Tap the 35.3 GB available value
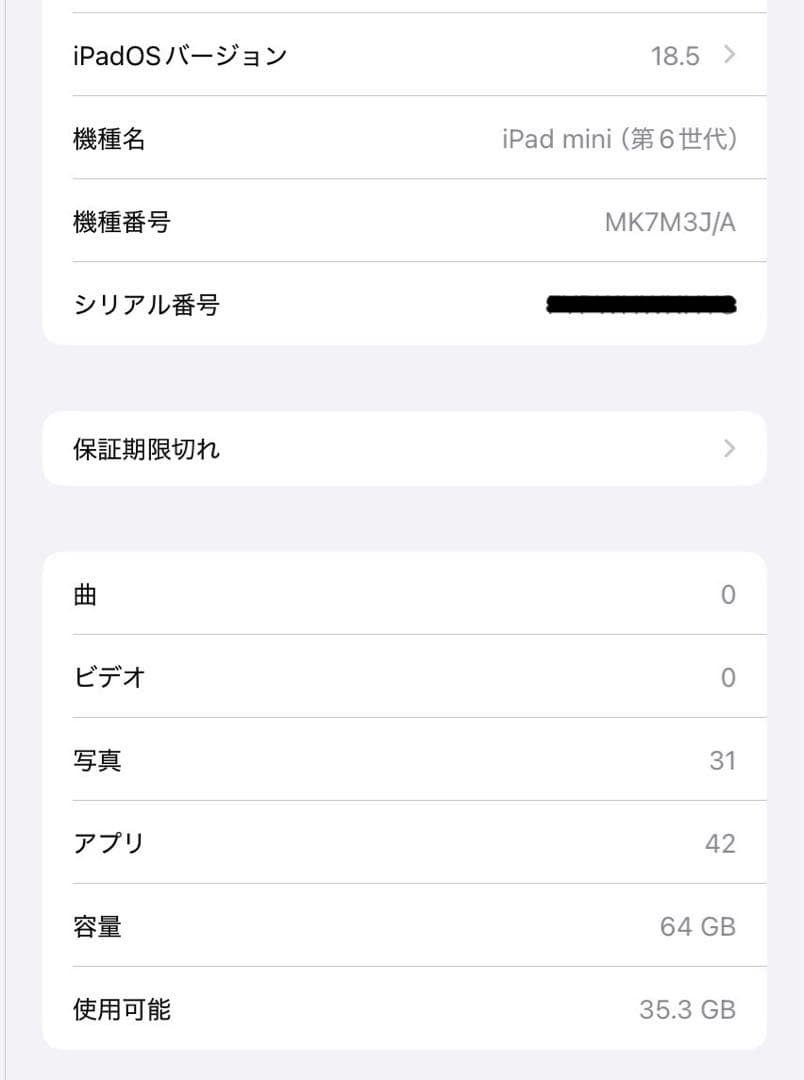Image resolution: width=804 pixels, height=1080 pixels. 686,1009
